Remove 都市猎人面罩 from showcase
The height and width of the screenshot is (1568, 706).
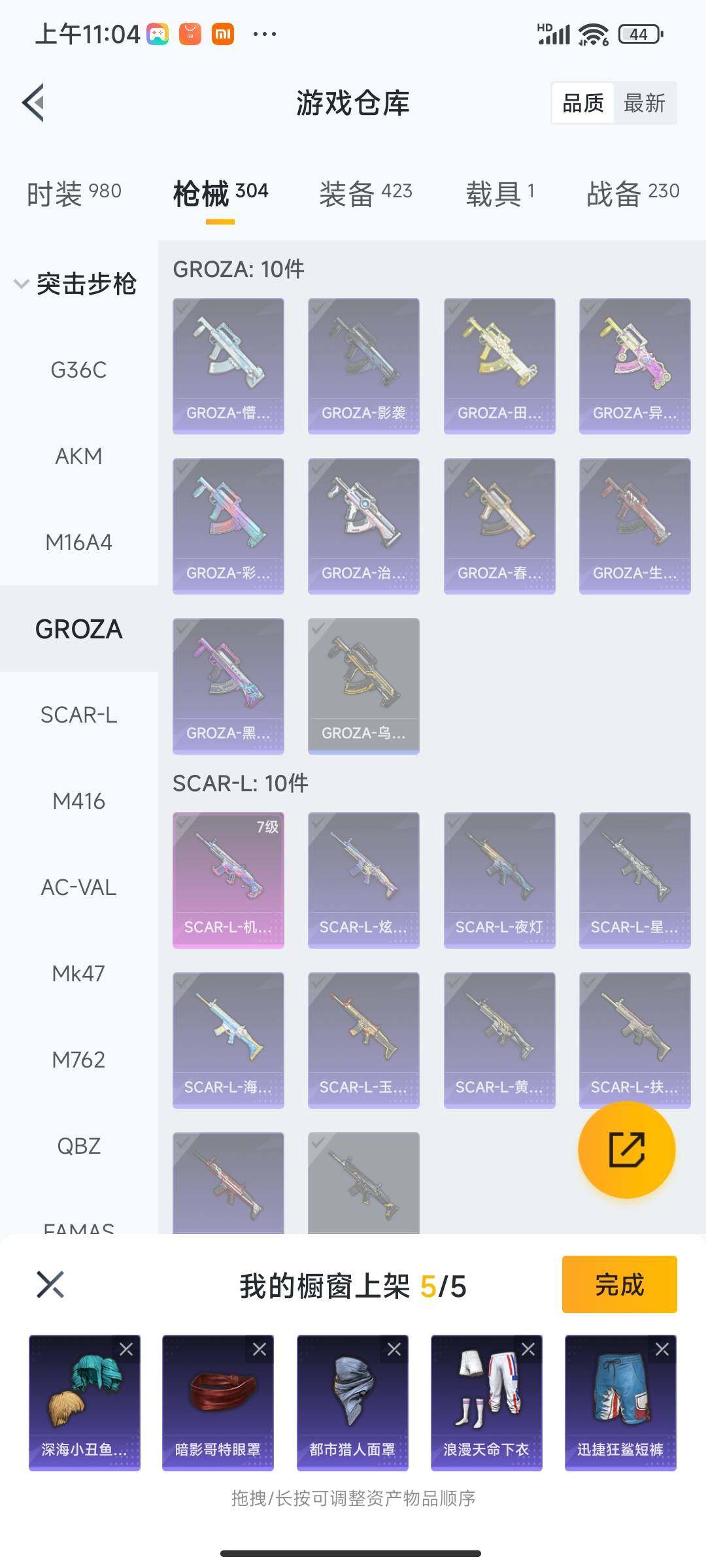[x=394, y=1349]
